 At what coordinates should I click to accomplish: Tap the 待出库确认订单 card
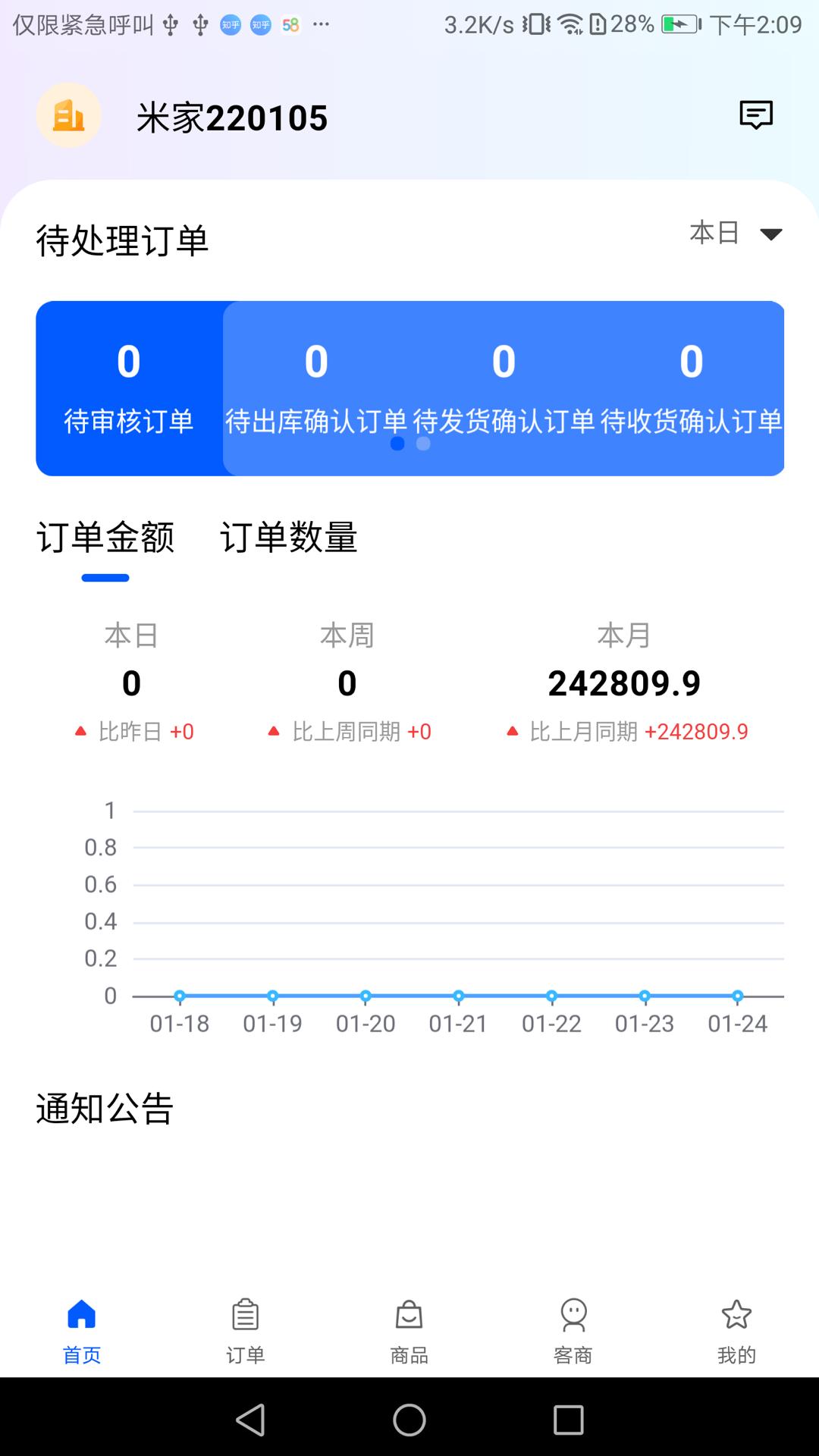(x=316, y=387)
